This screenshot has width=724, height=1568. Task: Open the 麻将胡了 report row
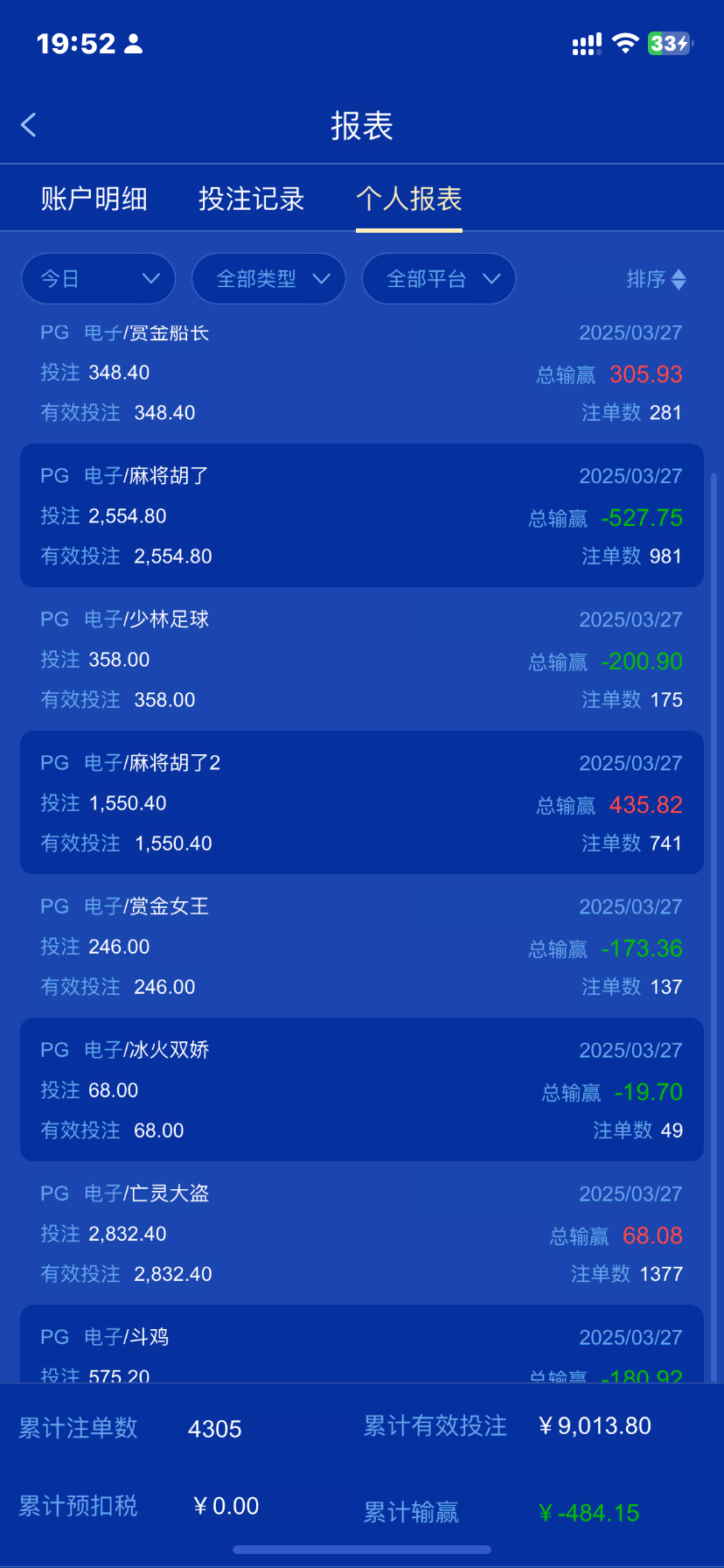point(362,515)
